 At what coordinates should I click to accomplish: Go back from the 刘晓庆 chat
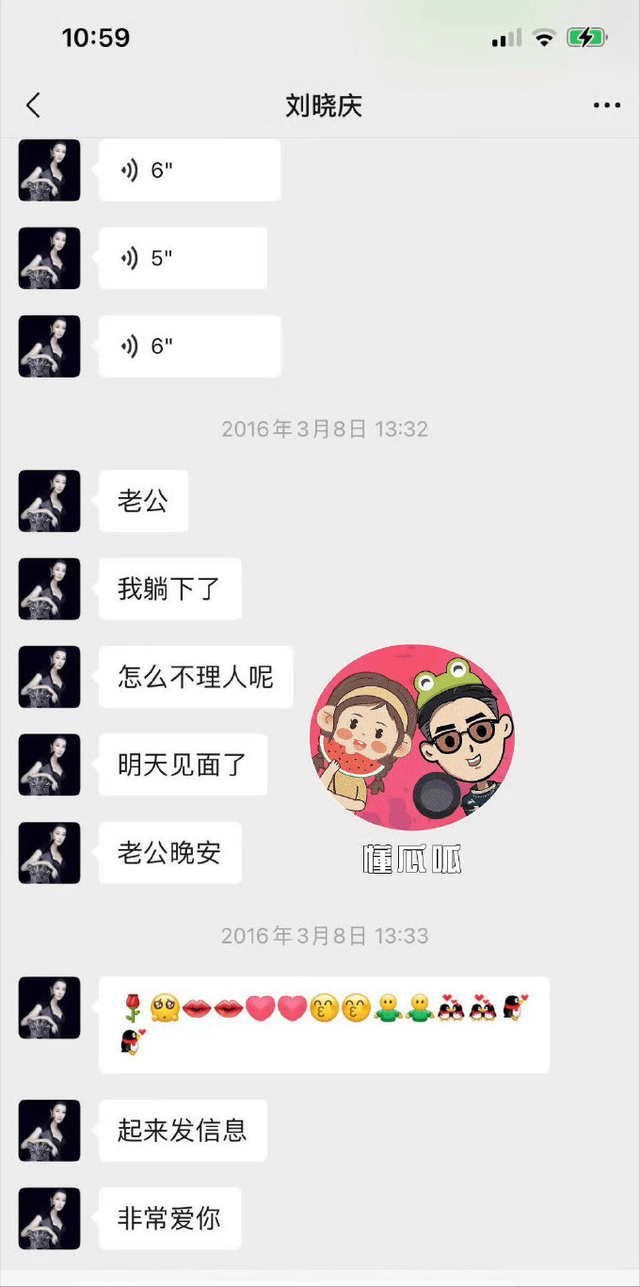click(33, 105)
